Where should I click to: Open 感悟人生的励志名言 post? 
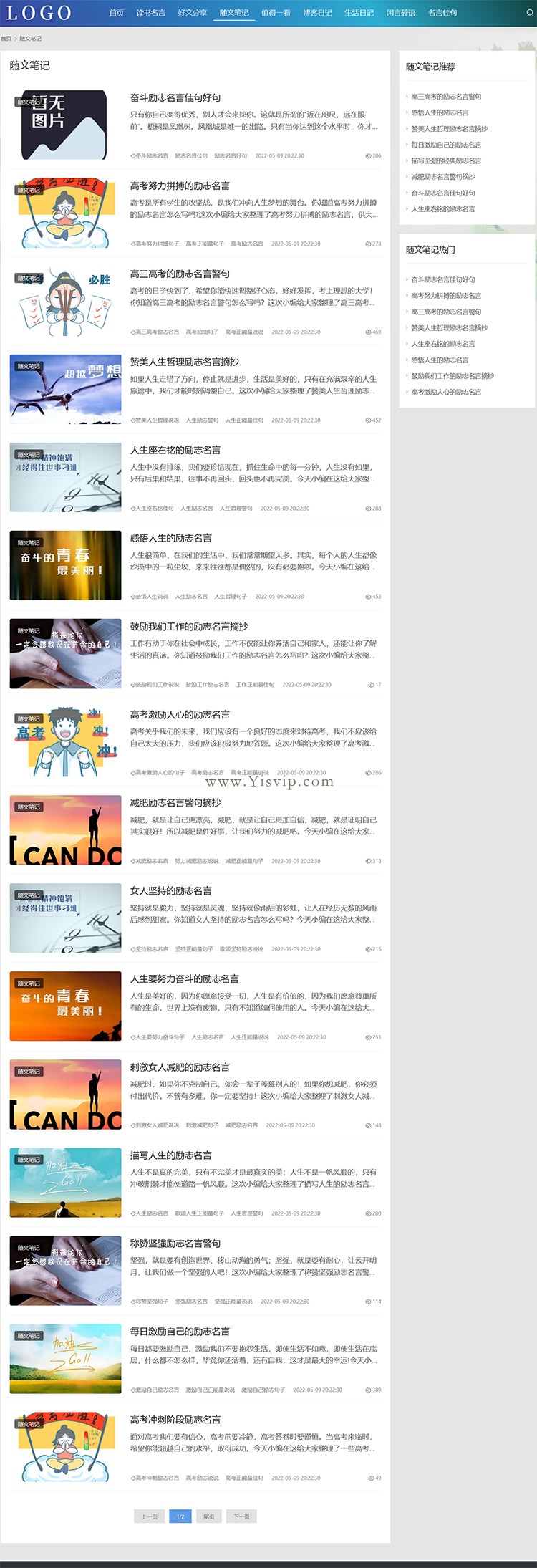170,538
